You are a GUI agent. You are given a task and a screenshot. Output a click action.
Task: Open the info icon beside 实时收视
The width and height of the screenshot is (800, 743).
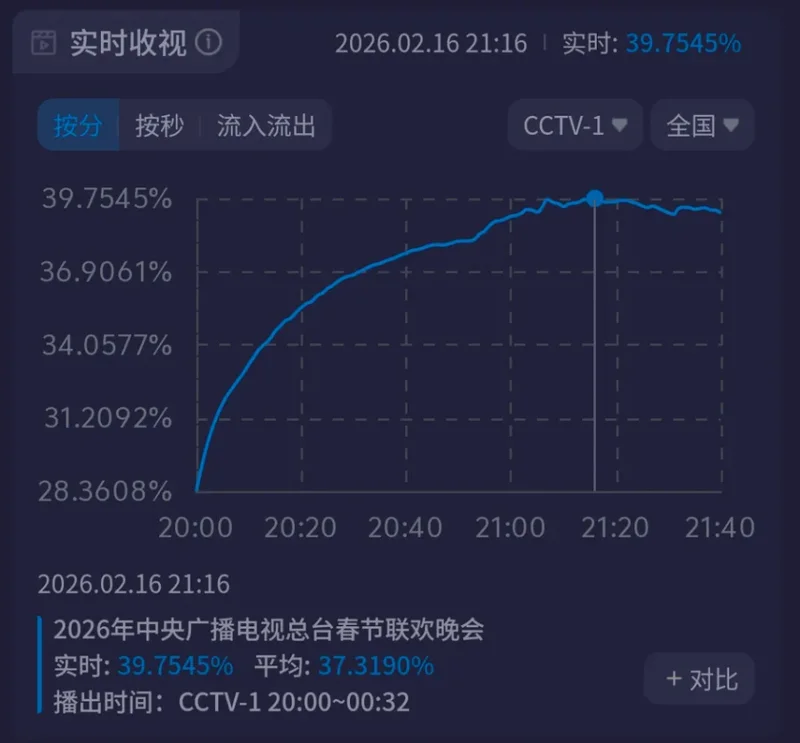click(x=208, y=43)
